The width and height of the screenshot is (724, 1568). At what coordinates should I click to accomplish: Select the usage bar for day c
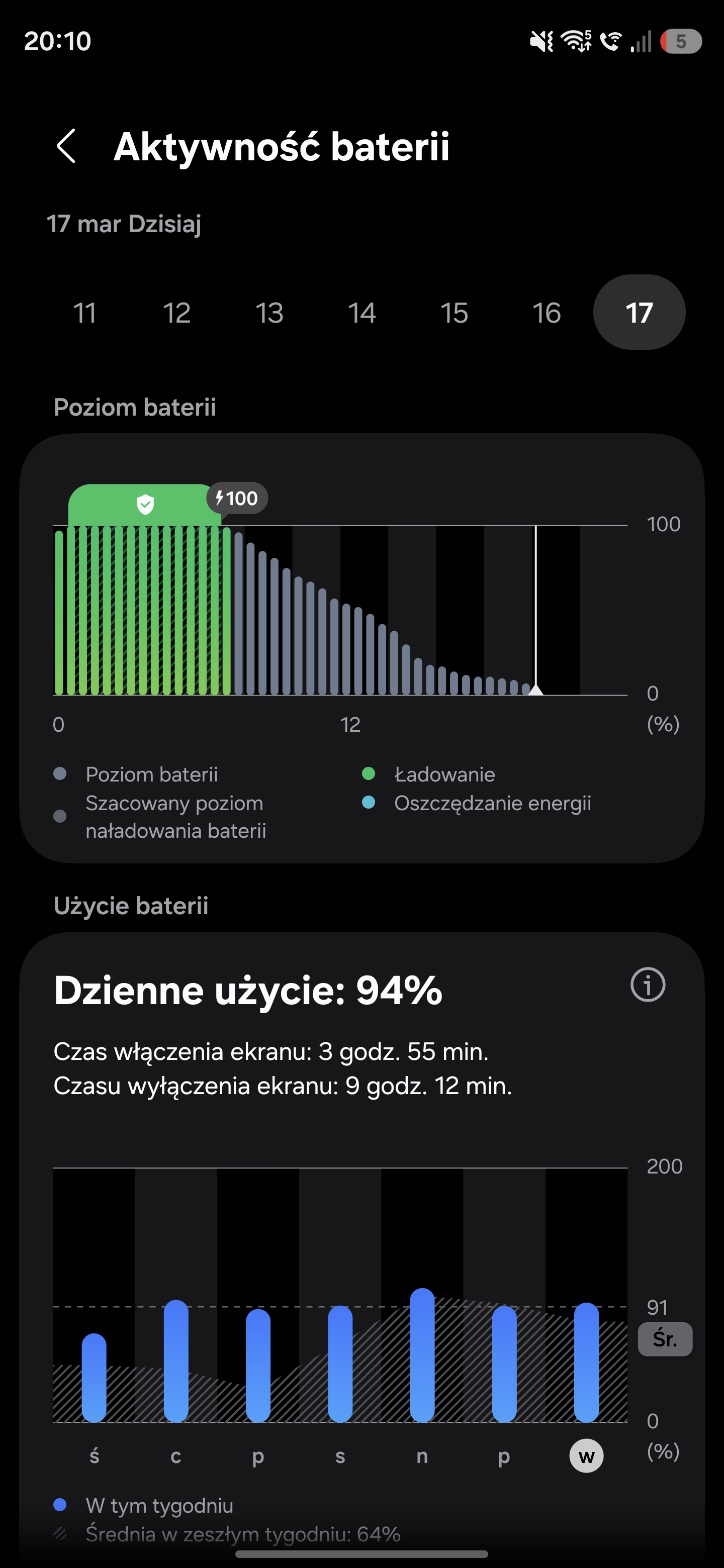click(x=176, y=1360)
